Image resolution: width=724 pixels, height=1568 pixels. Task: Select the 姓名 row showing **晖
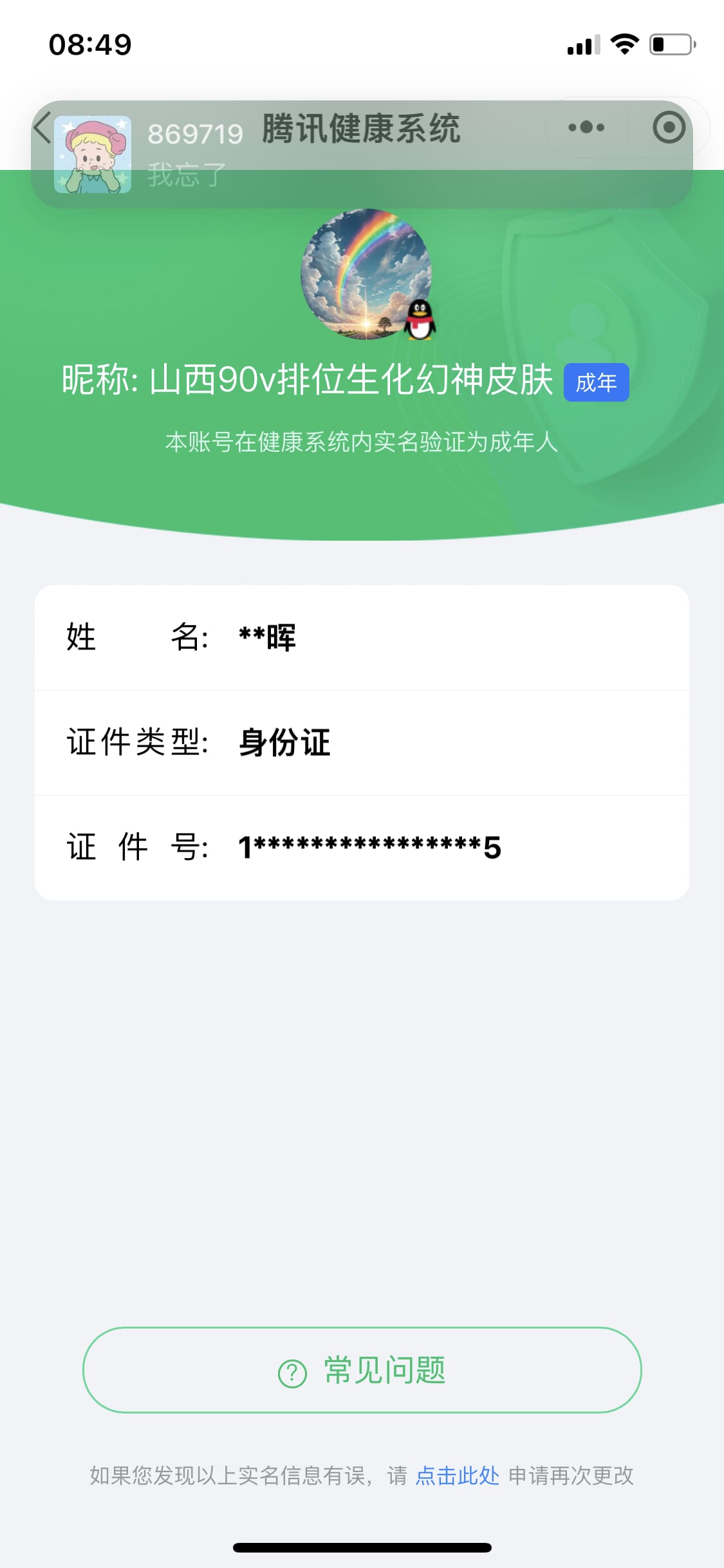[x=362, y=638]
